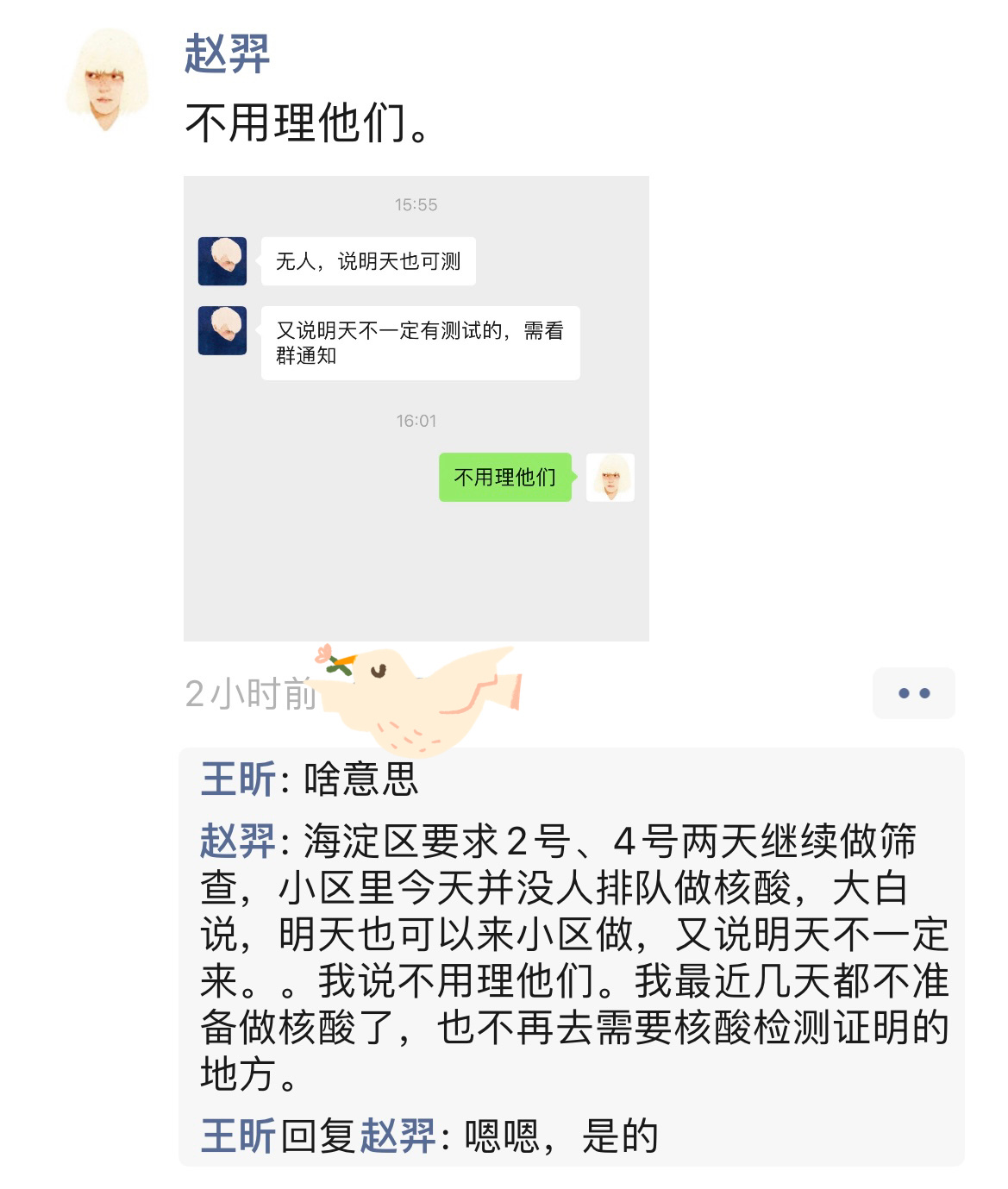
Task: Open 王昕's profile from the 啥意思 comment
Action: (x=237, y=779)
